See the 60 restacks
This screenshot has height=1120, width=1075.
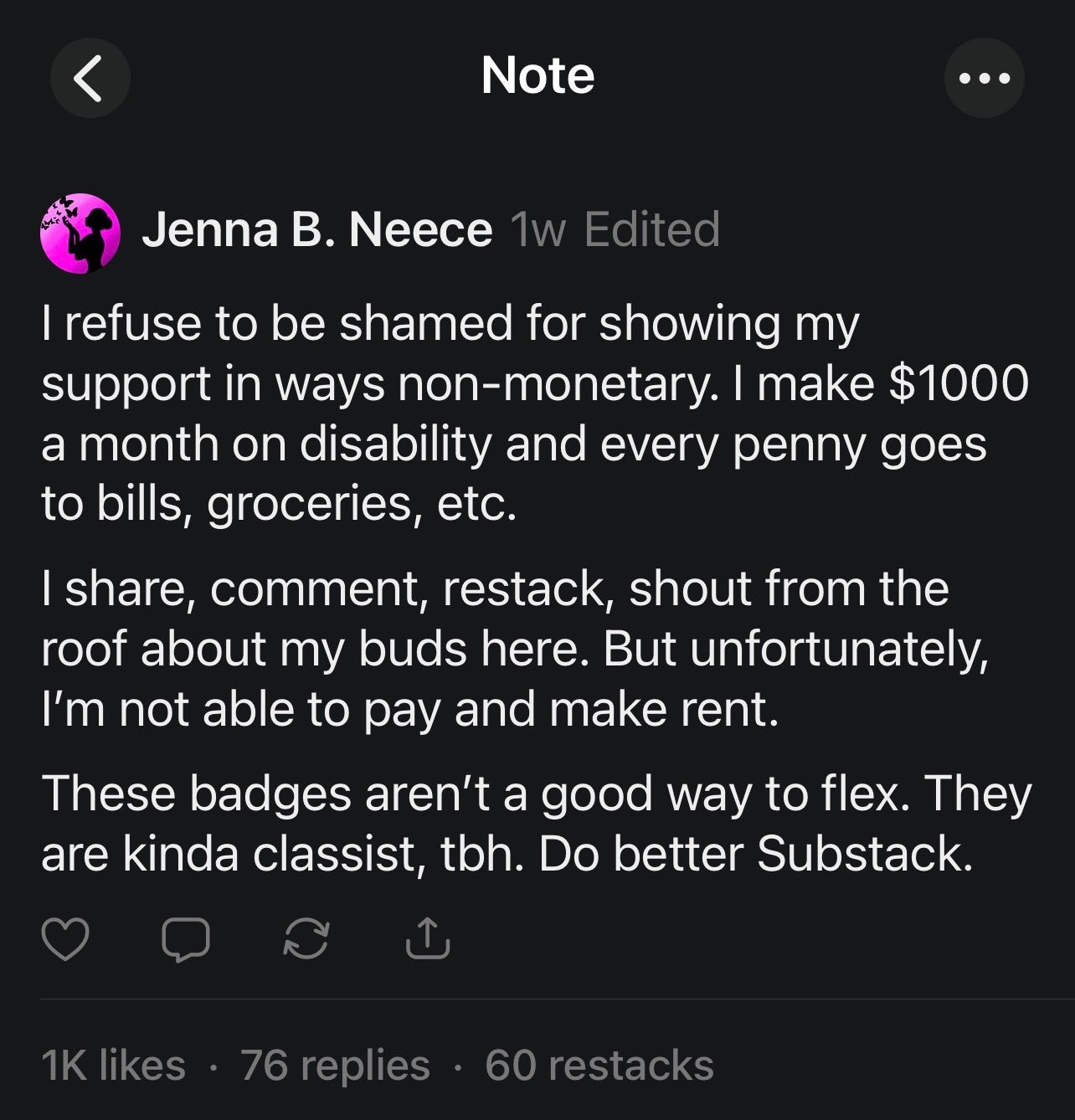(x=599, y=1066)
